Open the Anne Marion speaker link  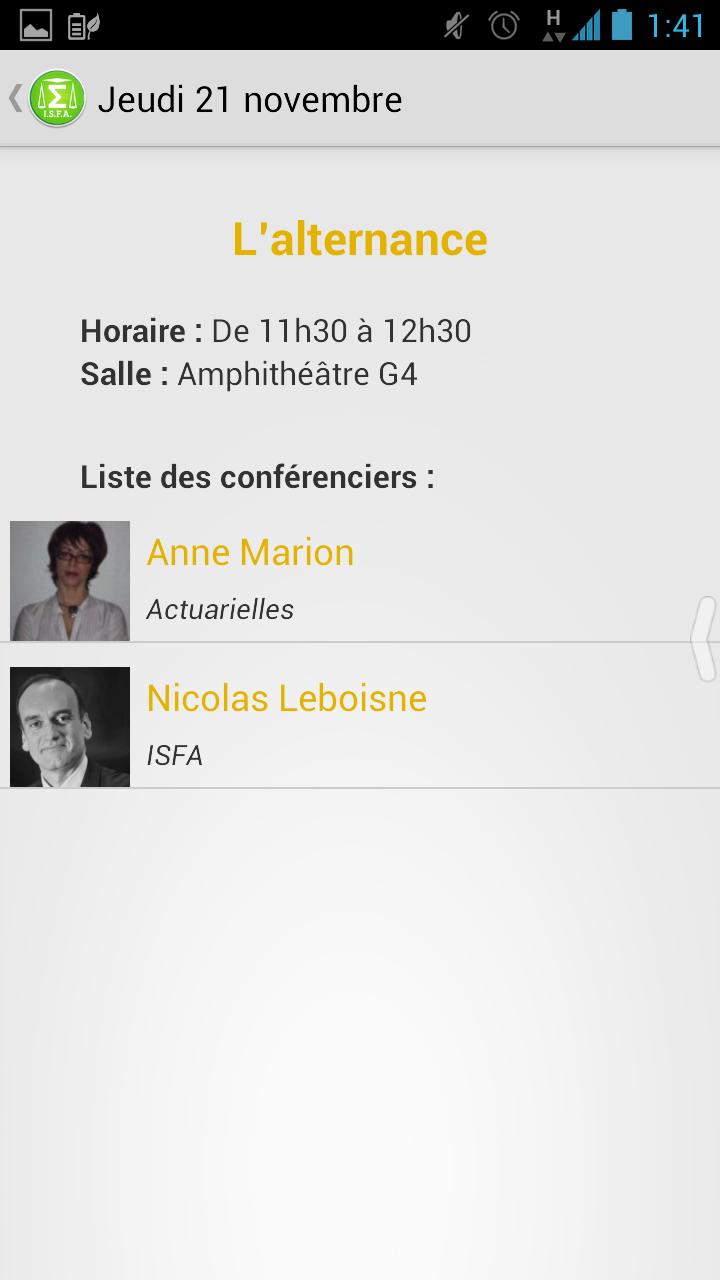[250, 551]
